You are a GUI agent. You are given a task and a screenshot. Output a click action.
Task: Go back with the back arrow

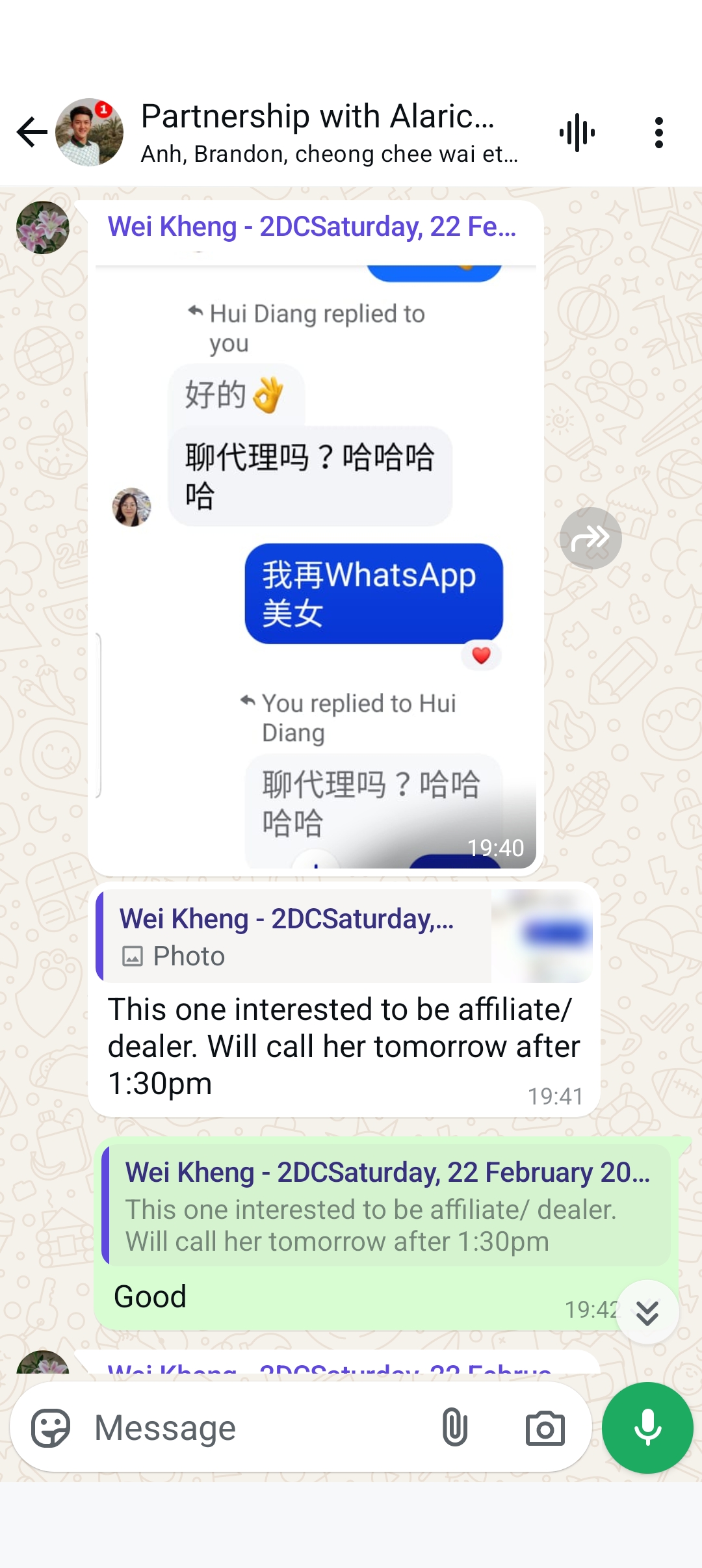[x=32, y=133]
